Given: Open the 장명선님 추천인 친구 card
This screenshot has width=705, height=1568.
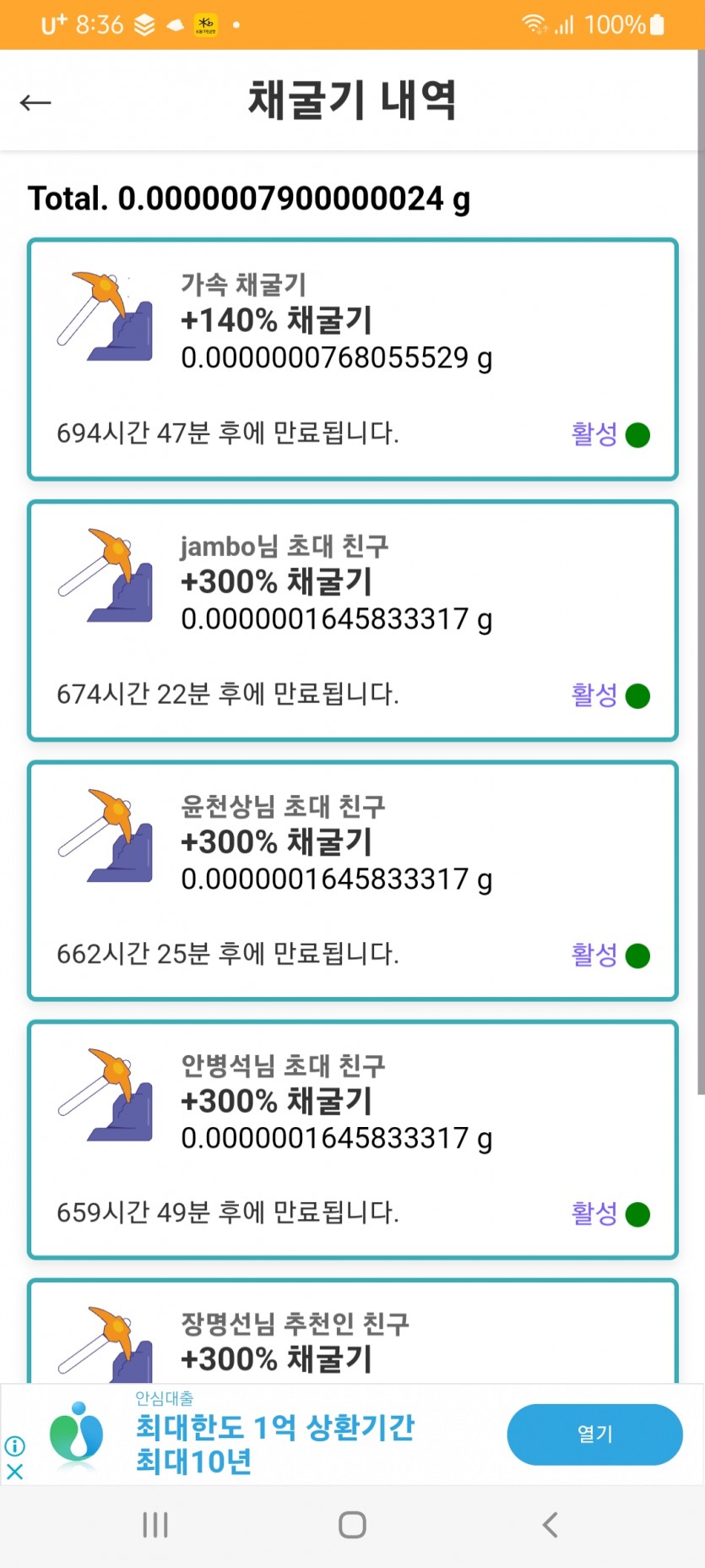Looking at the screenshot, I should tap(353, 1331).
